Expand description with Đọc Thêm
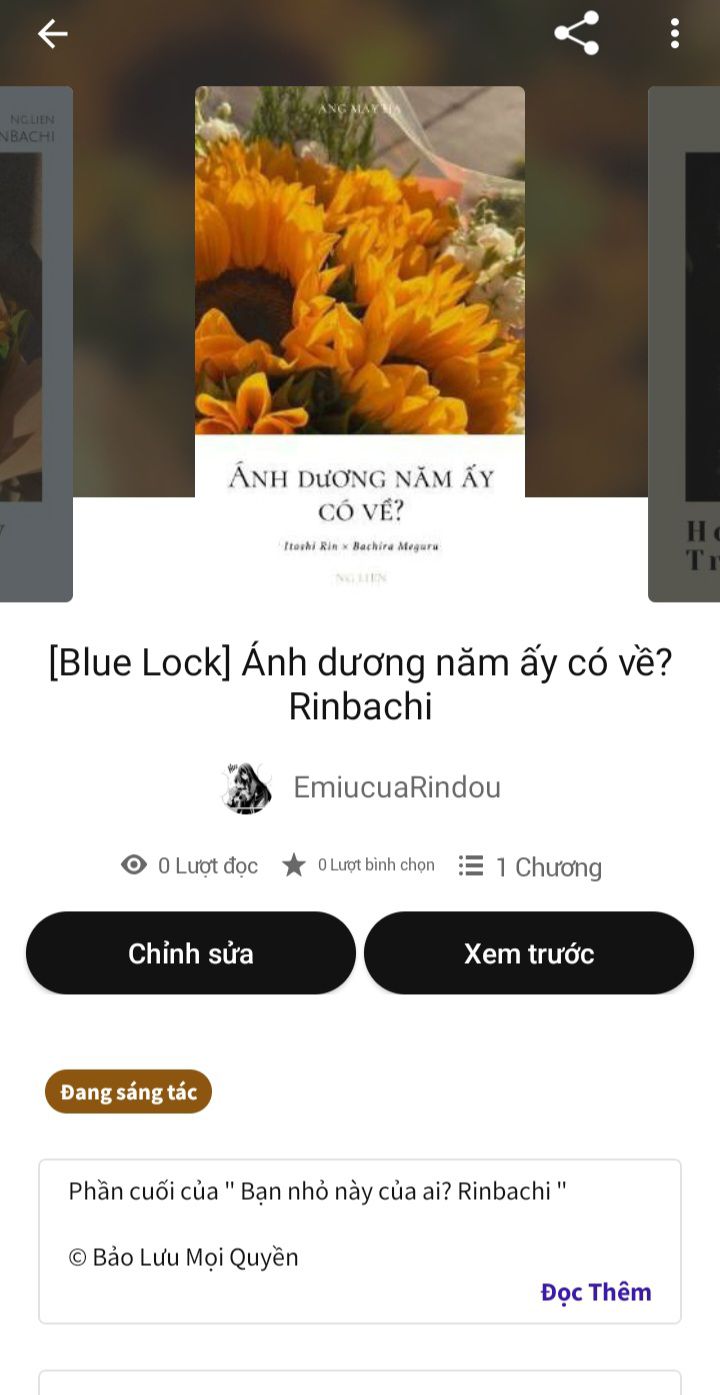This screenshot has height=1395, width=720. [x=596, y=1292]
